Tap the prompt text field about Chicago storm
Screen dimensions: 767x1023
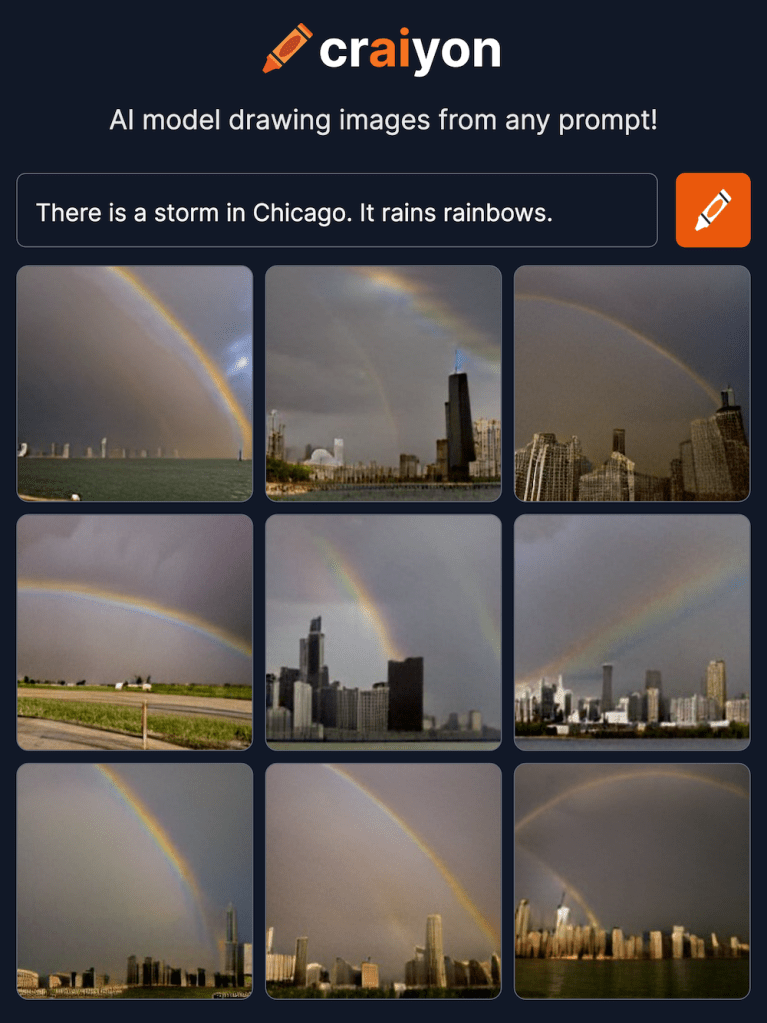pos(336,211)
